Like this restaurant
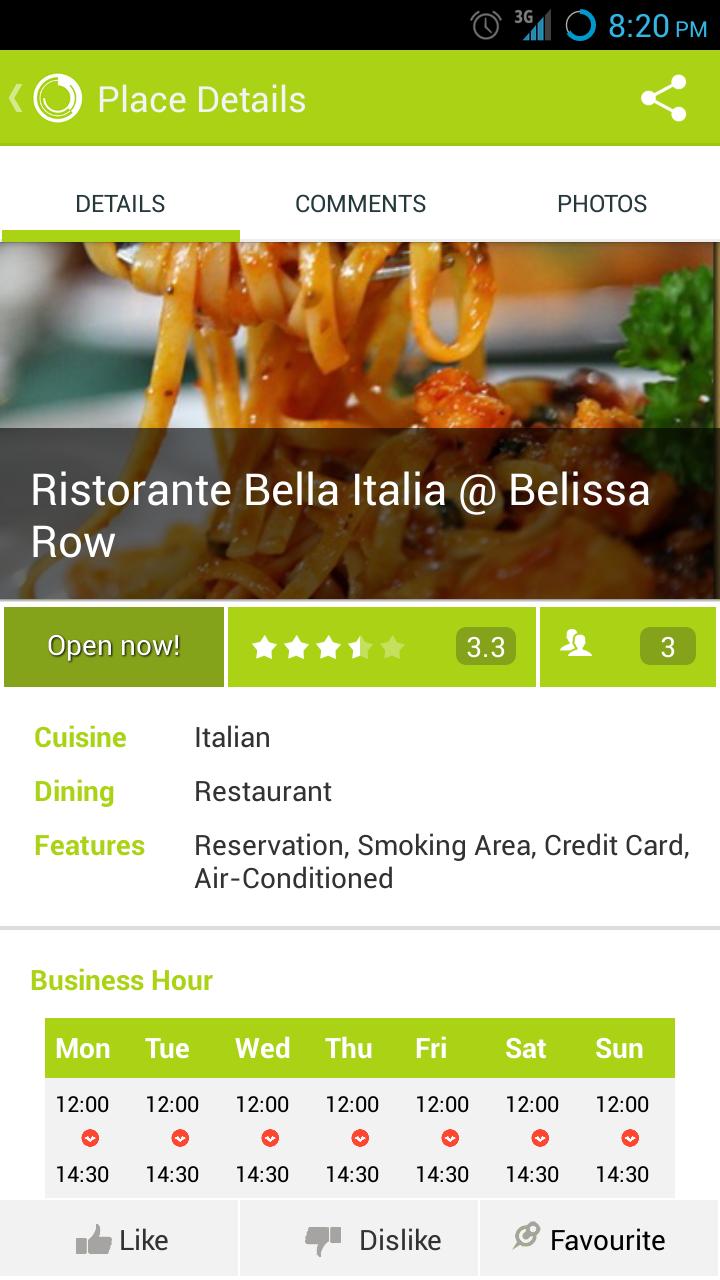The width and height of the screenshot is (720, 1280). tap(120, 1240)
